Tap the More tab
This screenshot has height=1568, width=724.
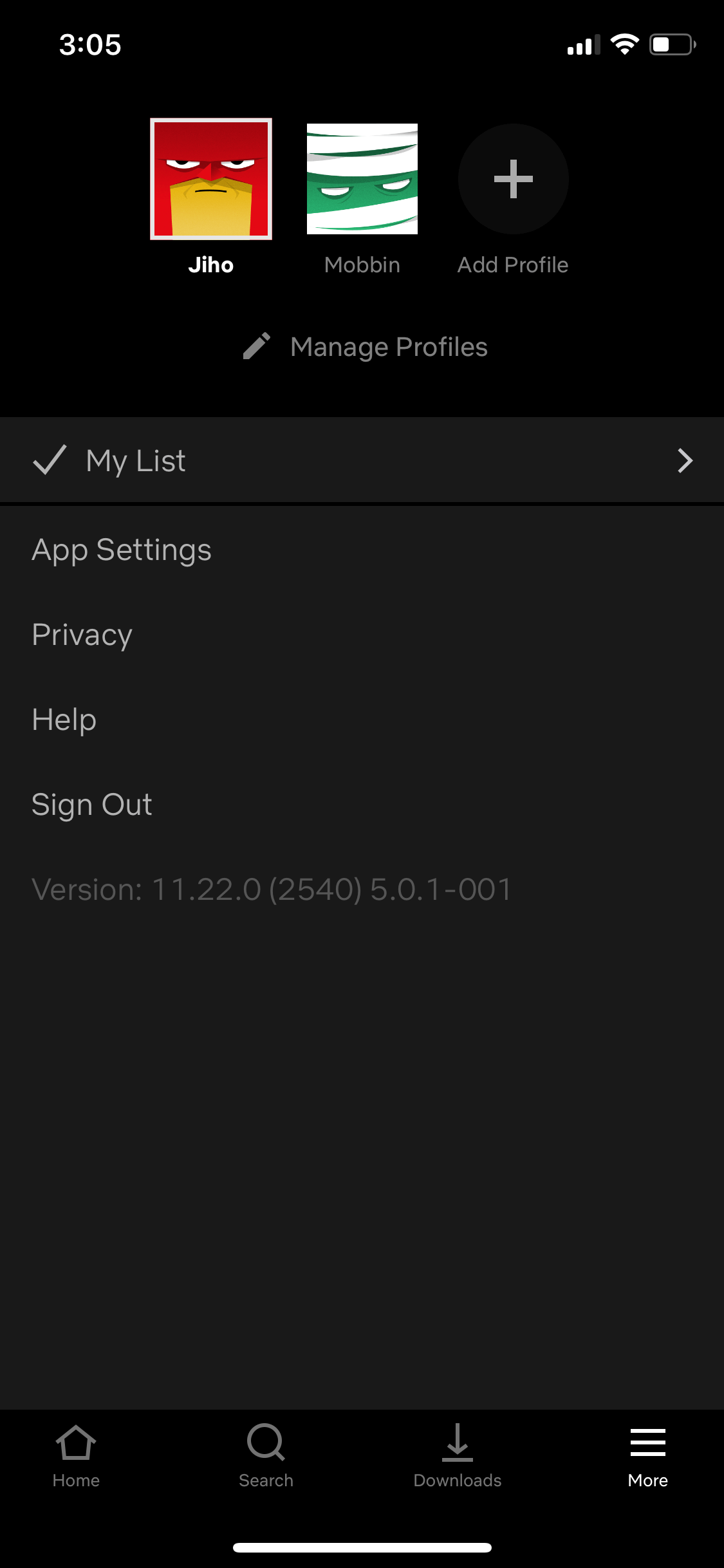(x=648, y=1456)
